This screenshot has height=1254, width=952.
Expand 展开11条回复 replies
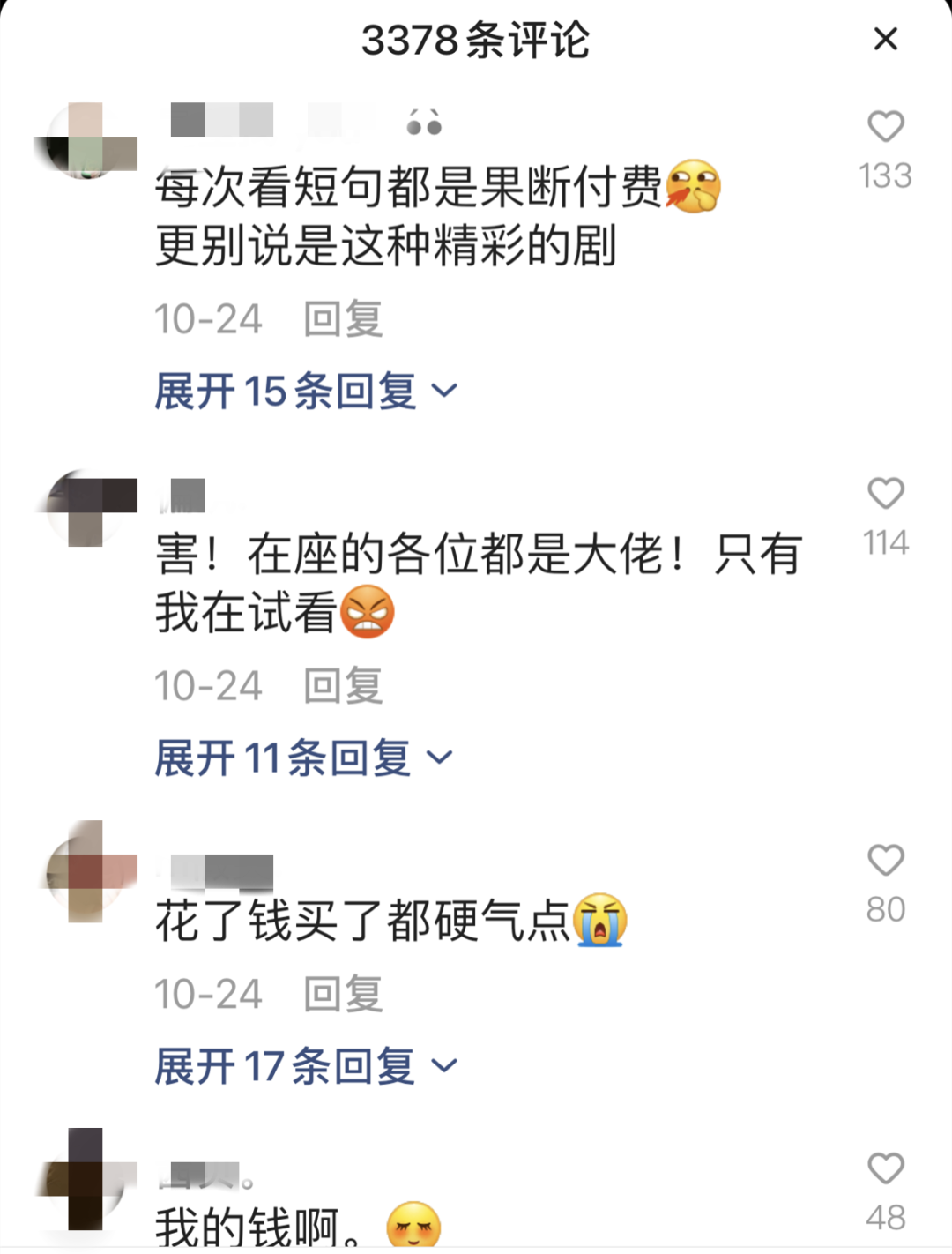point(302,758)
